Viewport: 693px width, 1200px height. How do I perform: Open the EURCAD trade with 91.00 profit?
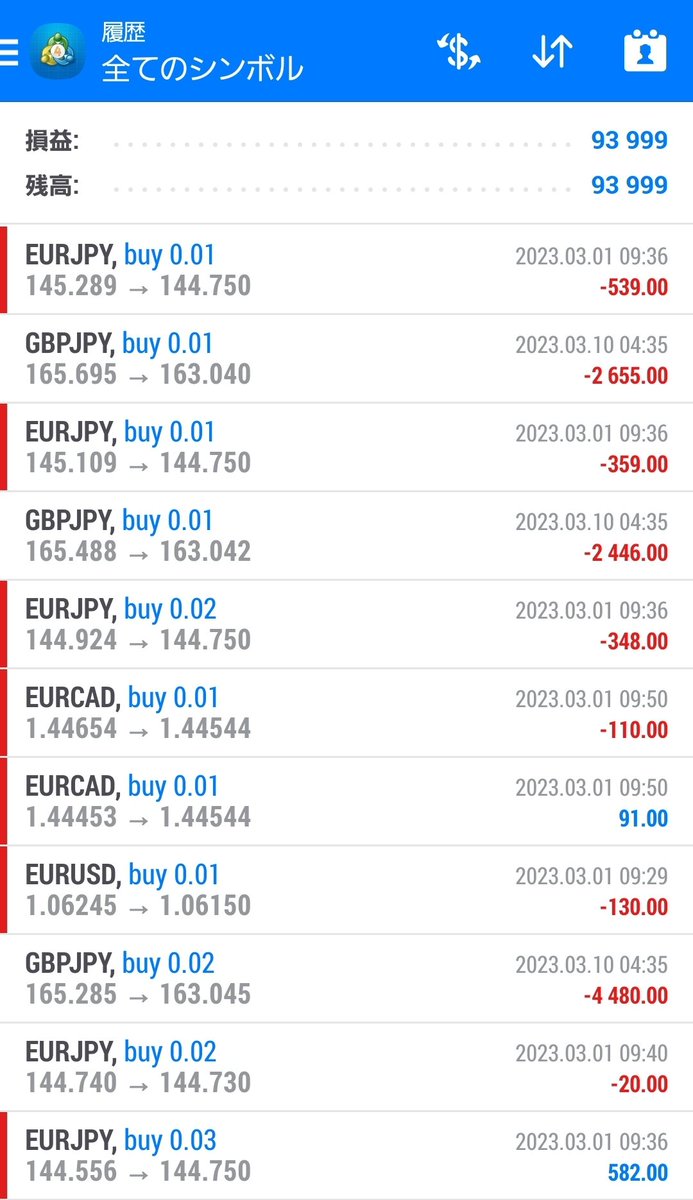[346, 802]
